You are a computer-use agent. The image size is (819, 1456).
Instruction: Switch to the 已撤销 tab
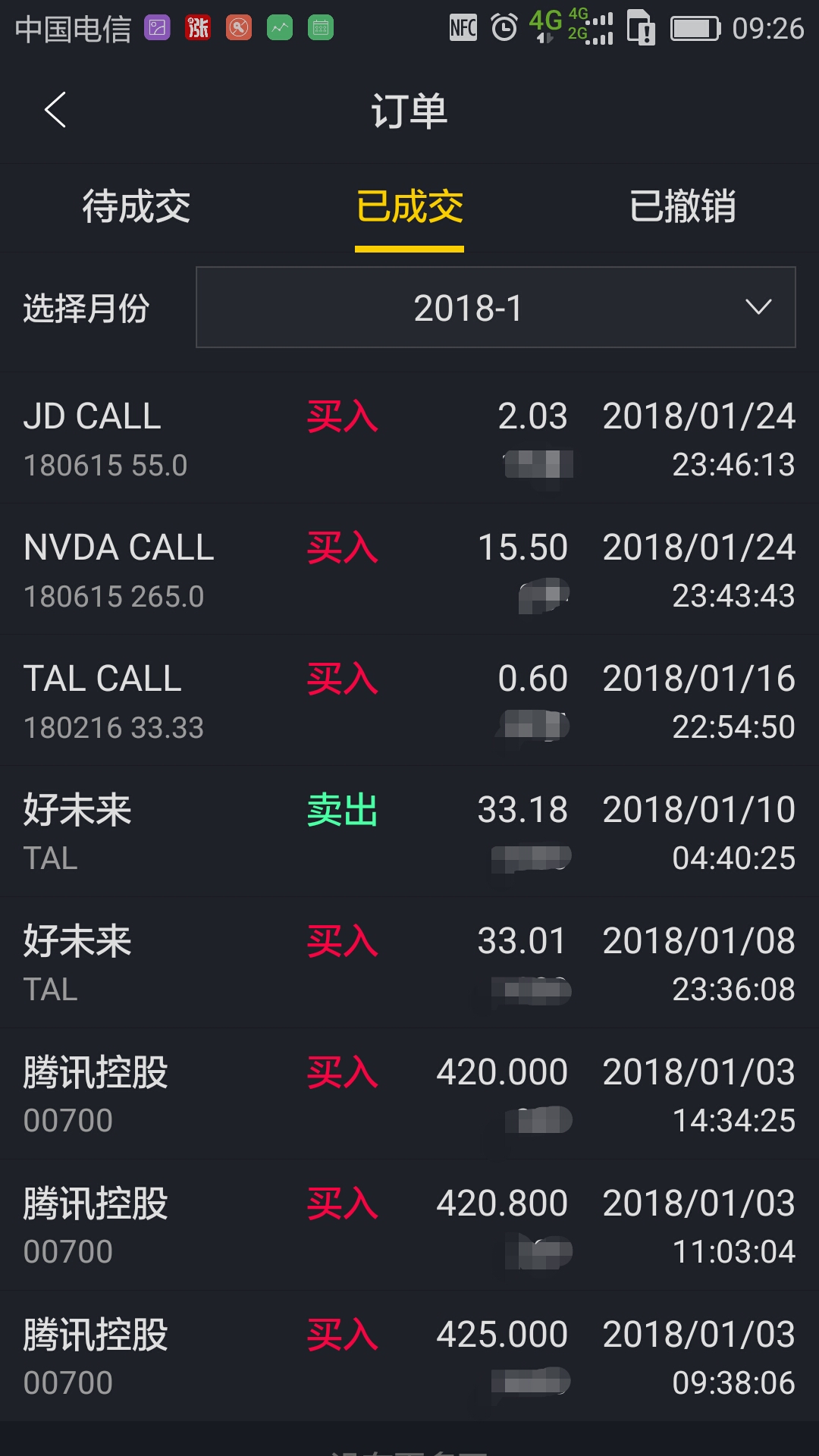pyautogui.click(x=682, y=206)
